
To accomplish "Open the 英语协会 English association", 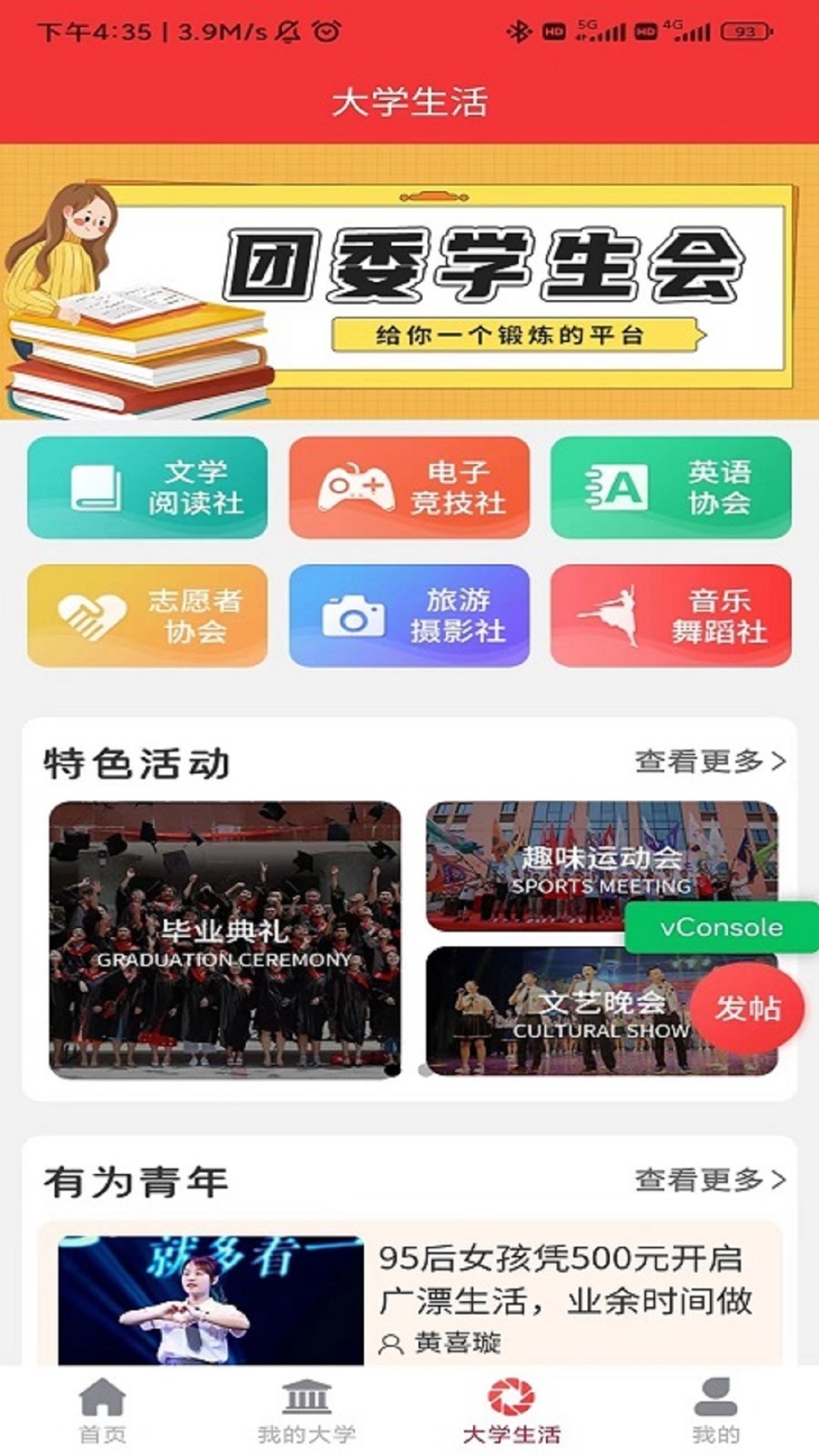I will coord(672,488).
